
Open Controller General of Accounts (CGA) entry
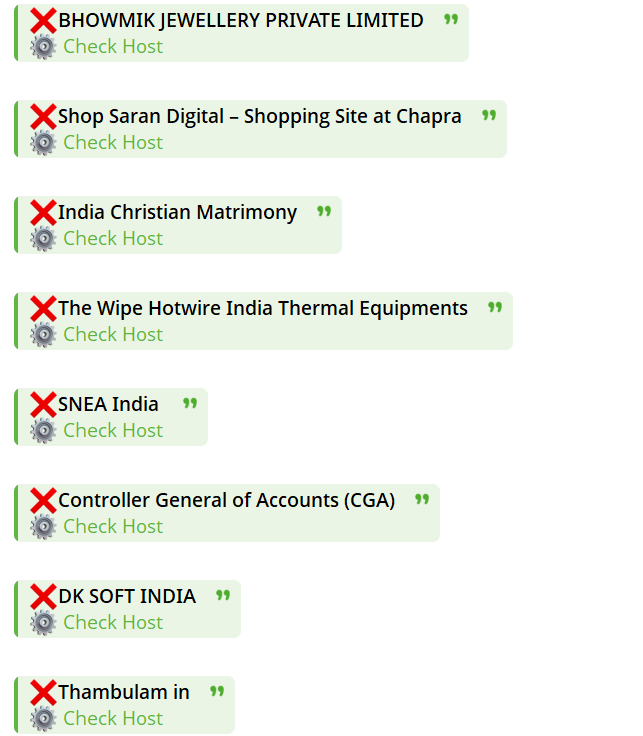(226, 500)
